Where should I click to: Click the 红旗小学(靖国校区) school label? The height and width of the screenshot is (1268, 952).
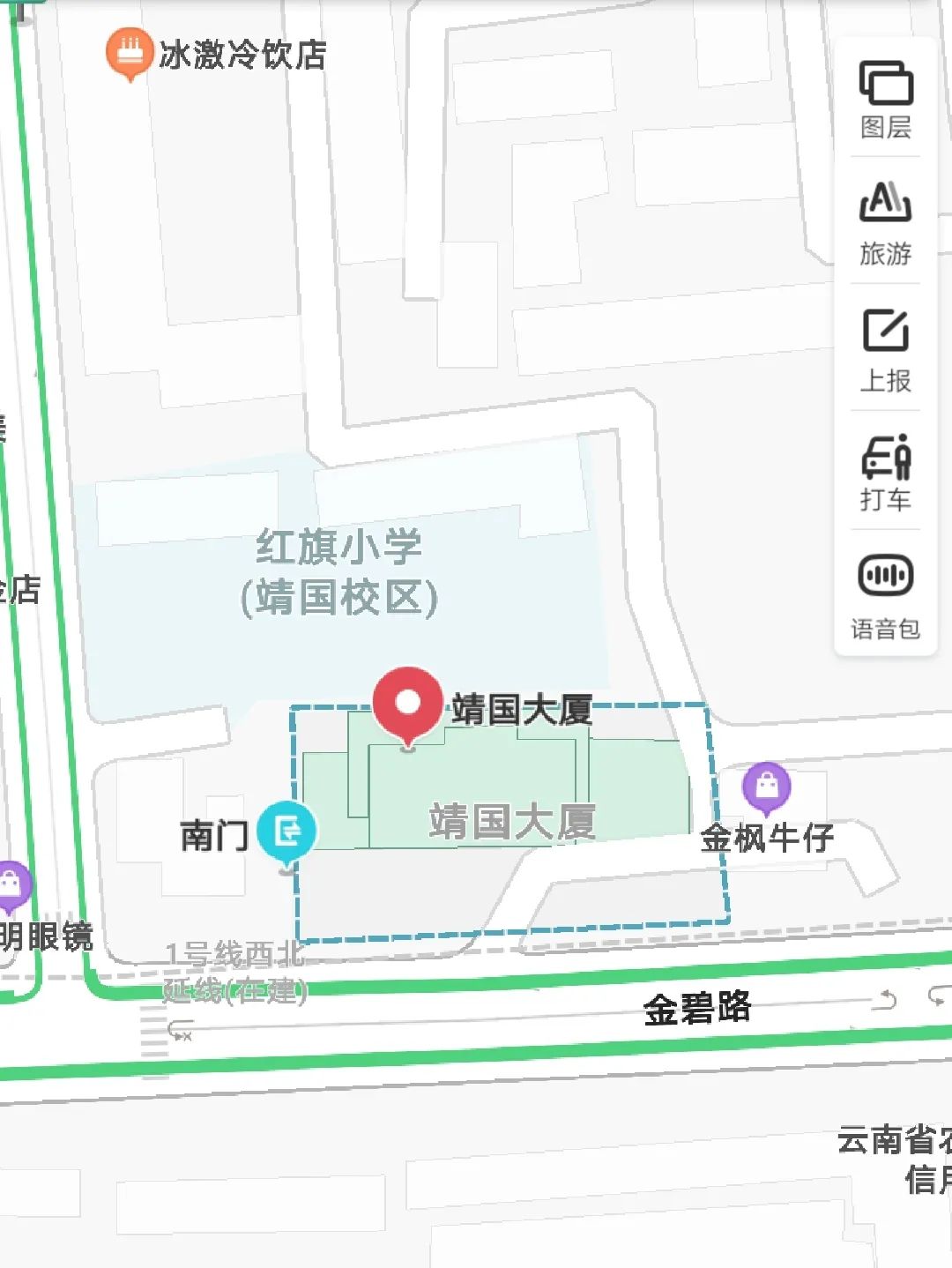pyautogui.click(x=338, y=571)
